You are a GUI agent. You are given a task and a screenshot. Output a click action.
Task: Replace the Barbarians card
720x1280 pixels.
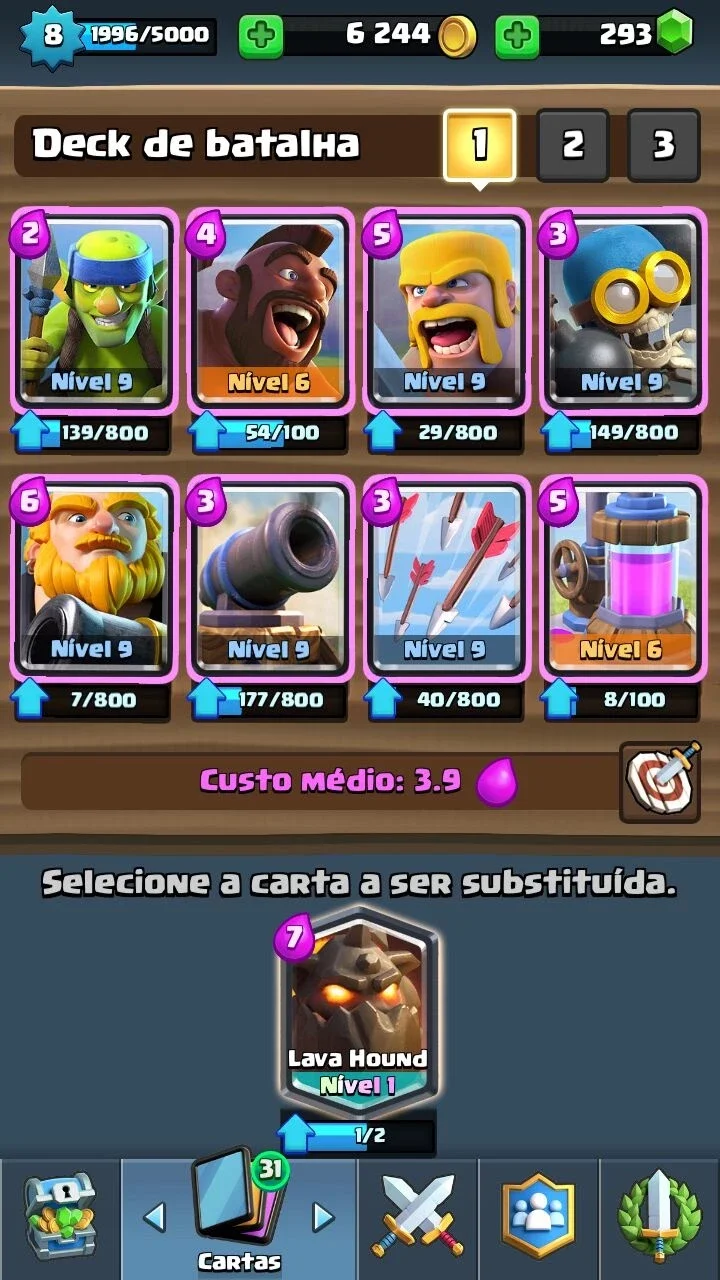click(x=445, y=310)
